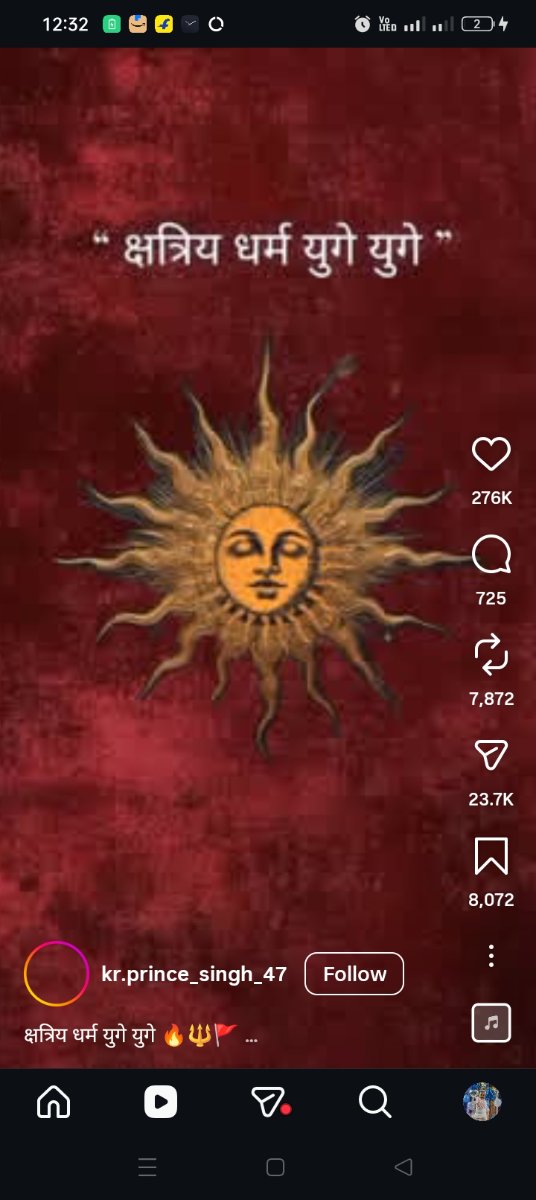This screenshot has width=536, height=1200.
Task: Go back using system navigation triangle
Action: (x=403, y=1167)
